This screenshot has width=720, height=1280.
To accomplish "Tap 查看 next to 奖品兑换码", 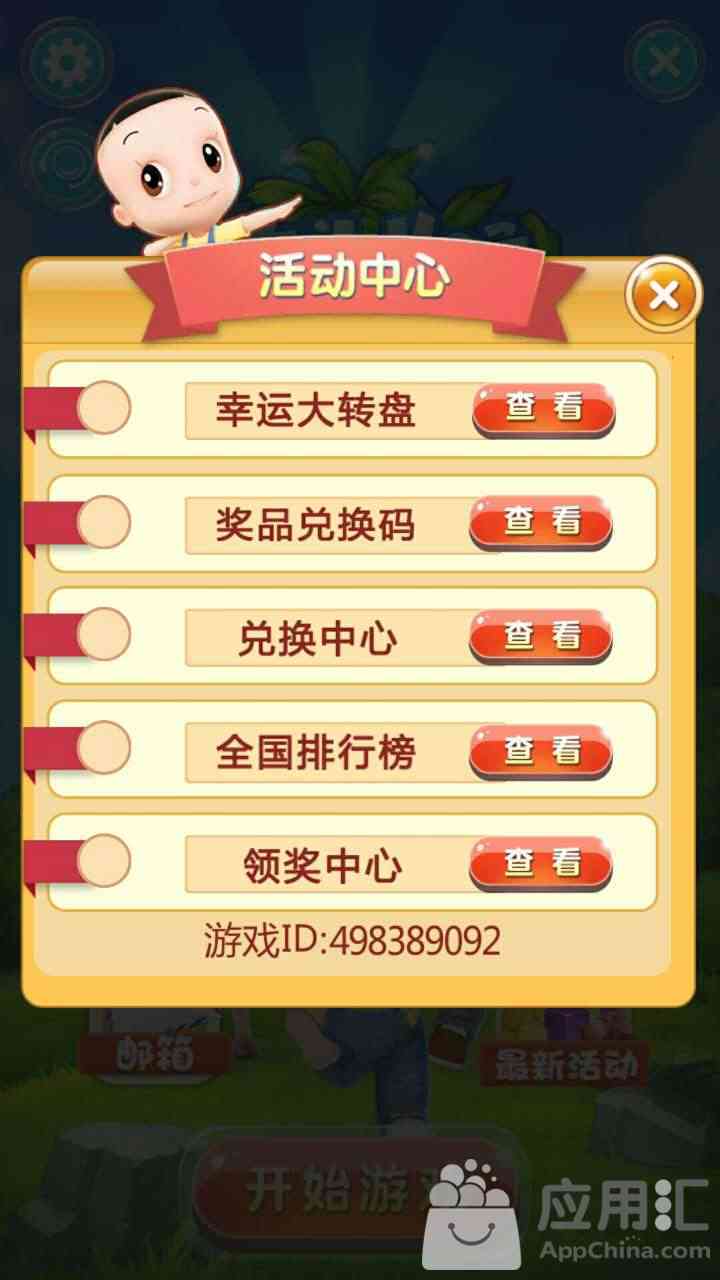I will (x=541, y=523).
